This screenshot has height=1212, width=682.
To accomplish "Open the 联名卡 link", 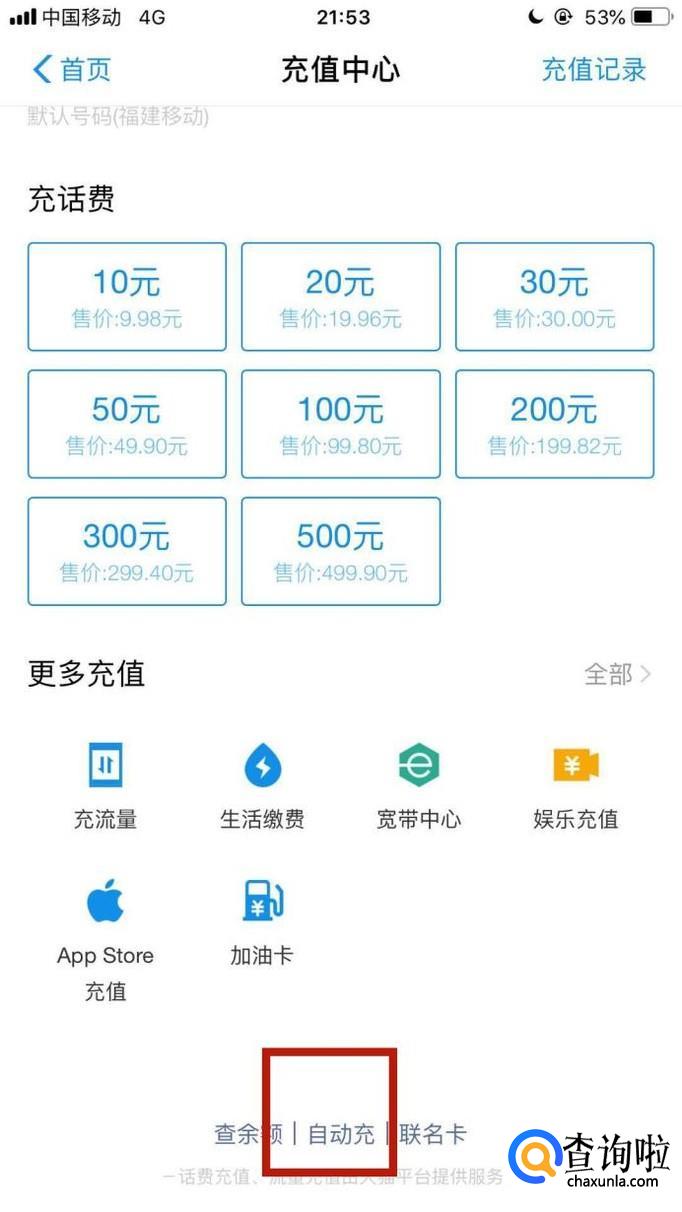I will (433, 1134).
